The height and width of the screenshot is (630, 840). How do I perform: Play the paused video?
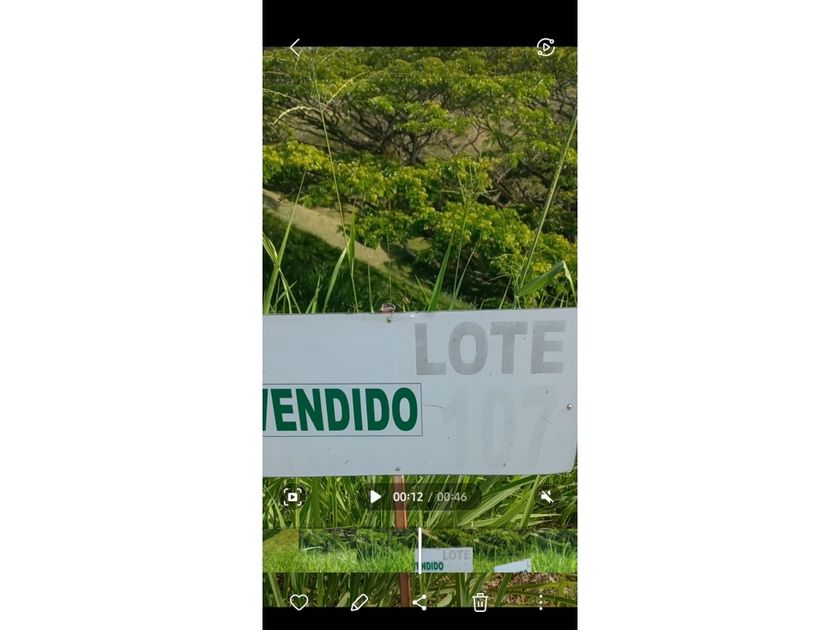click(375, 496)
